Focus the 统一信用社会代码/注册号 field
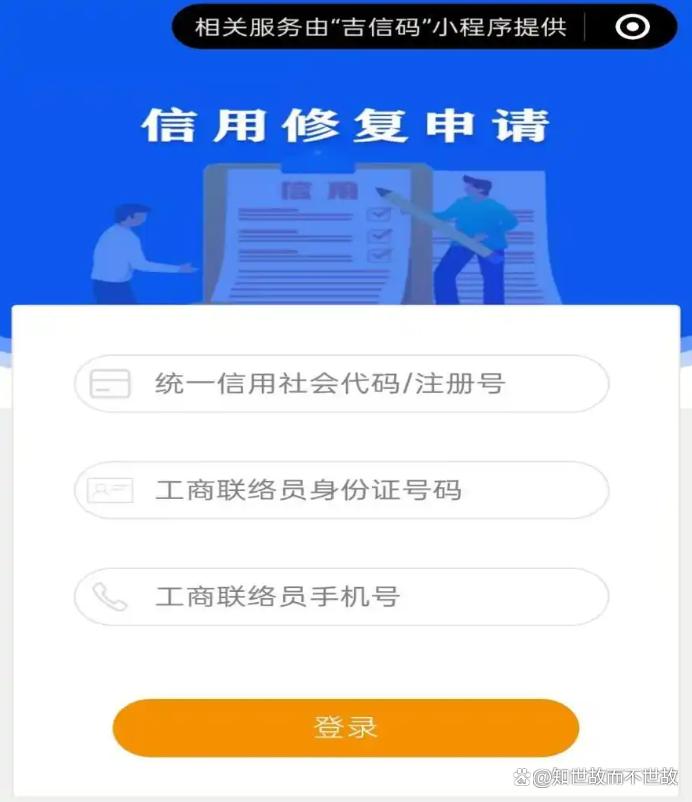Screen dimensions: 692x802 coord(342,384)
